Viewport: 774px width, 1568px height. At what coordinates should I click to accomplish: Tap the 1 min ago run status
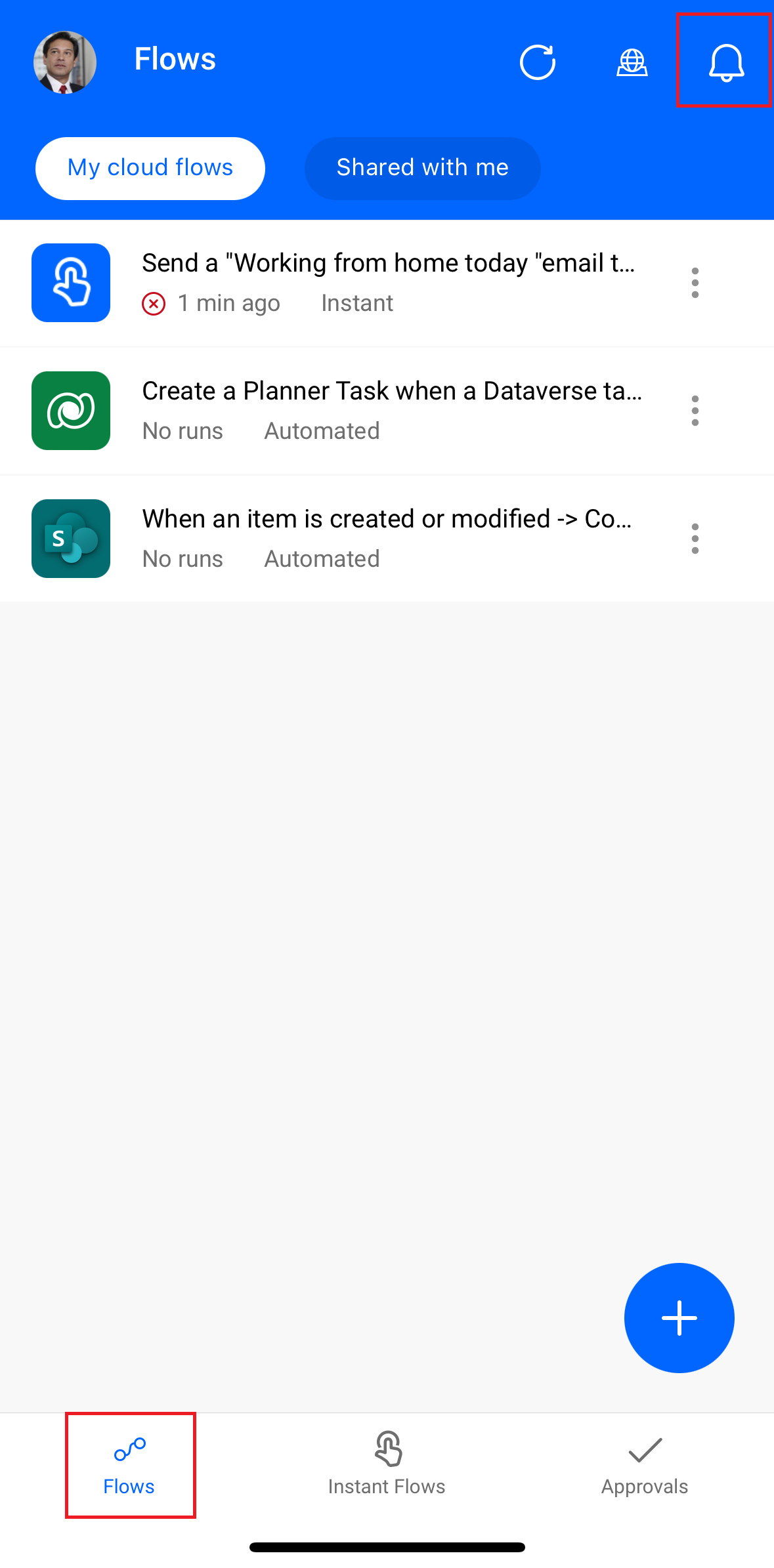click(228, 302)
